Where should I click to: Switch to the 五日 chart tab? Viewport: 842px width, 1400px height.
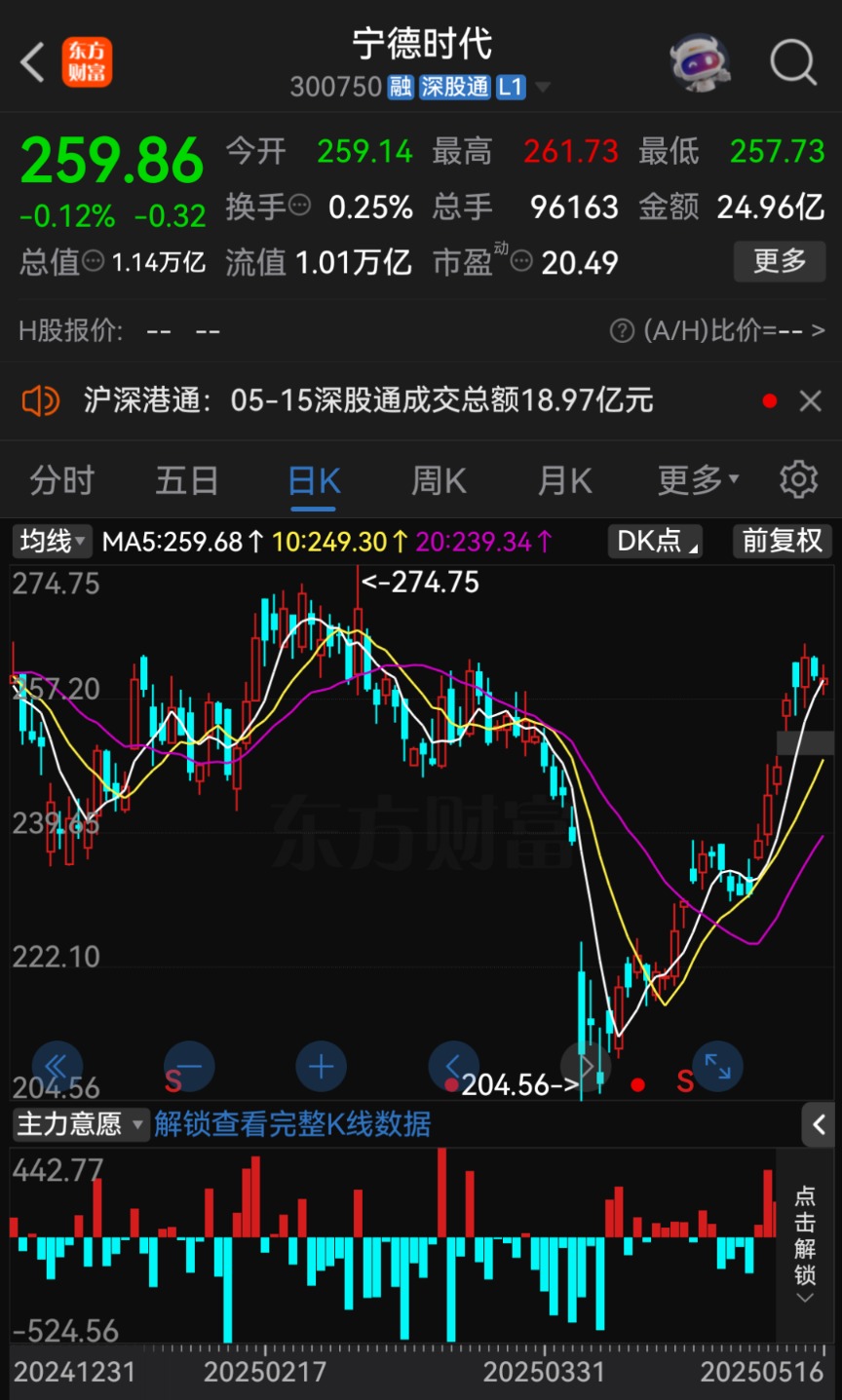[187, 480]
